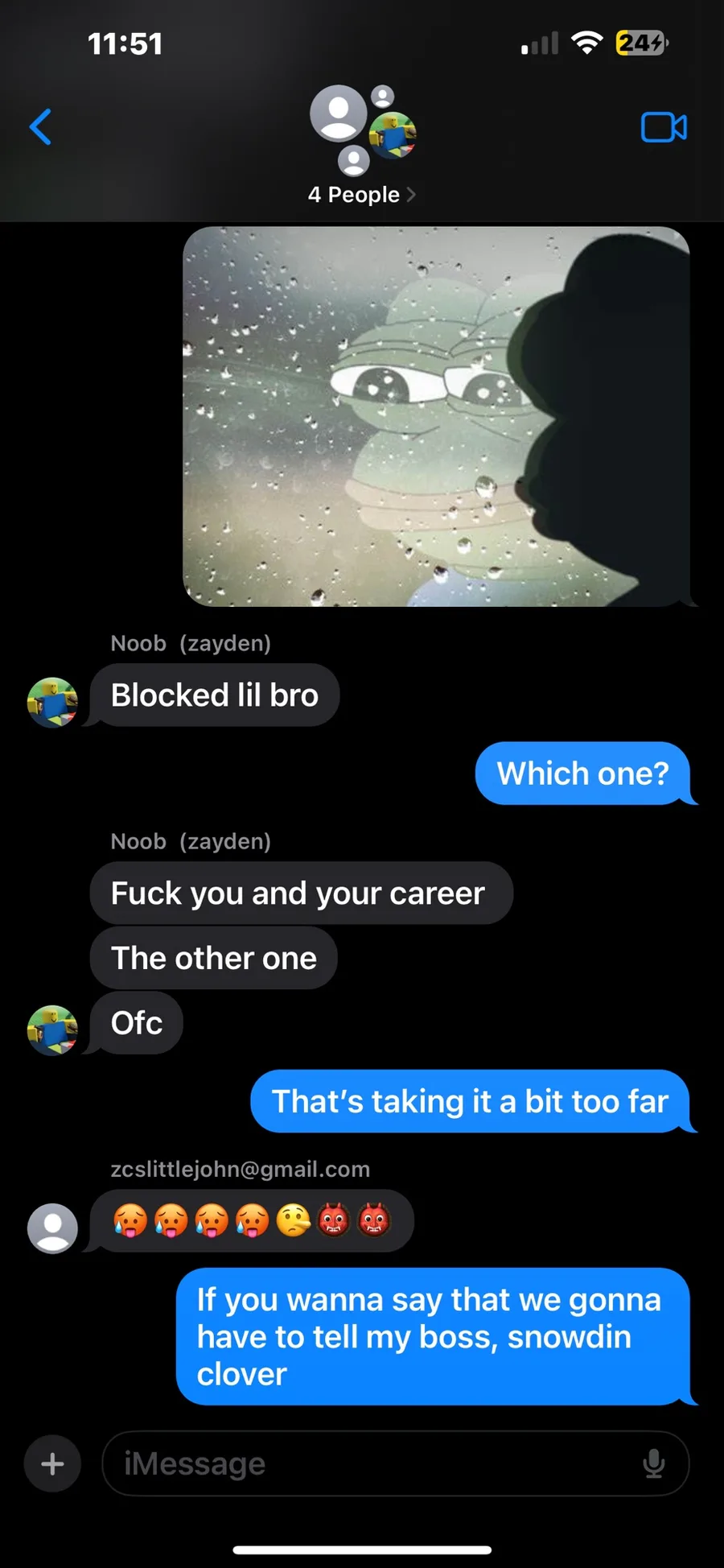Tap the plus button for attachments

pos(52,1463)
